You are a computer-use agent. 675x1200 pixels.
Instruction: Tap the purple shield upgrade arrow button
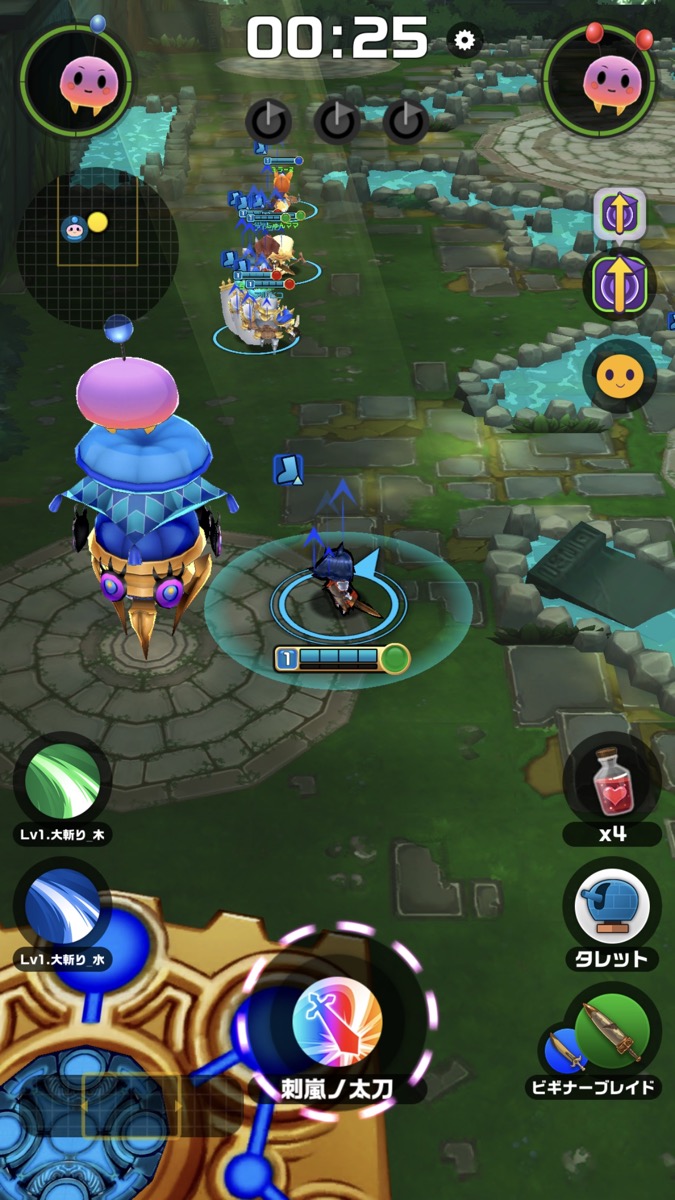(x=619, y=284)
